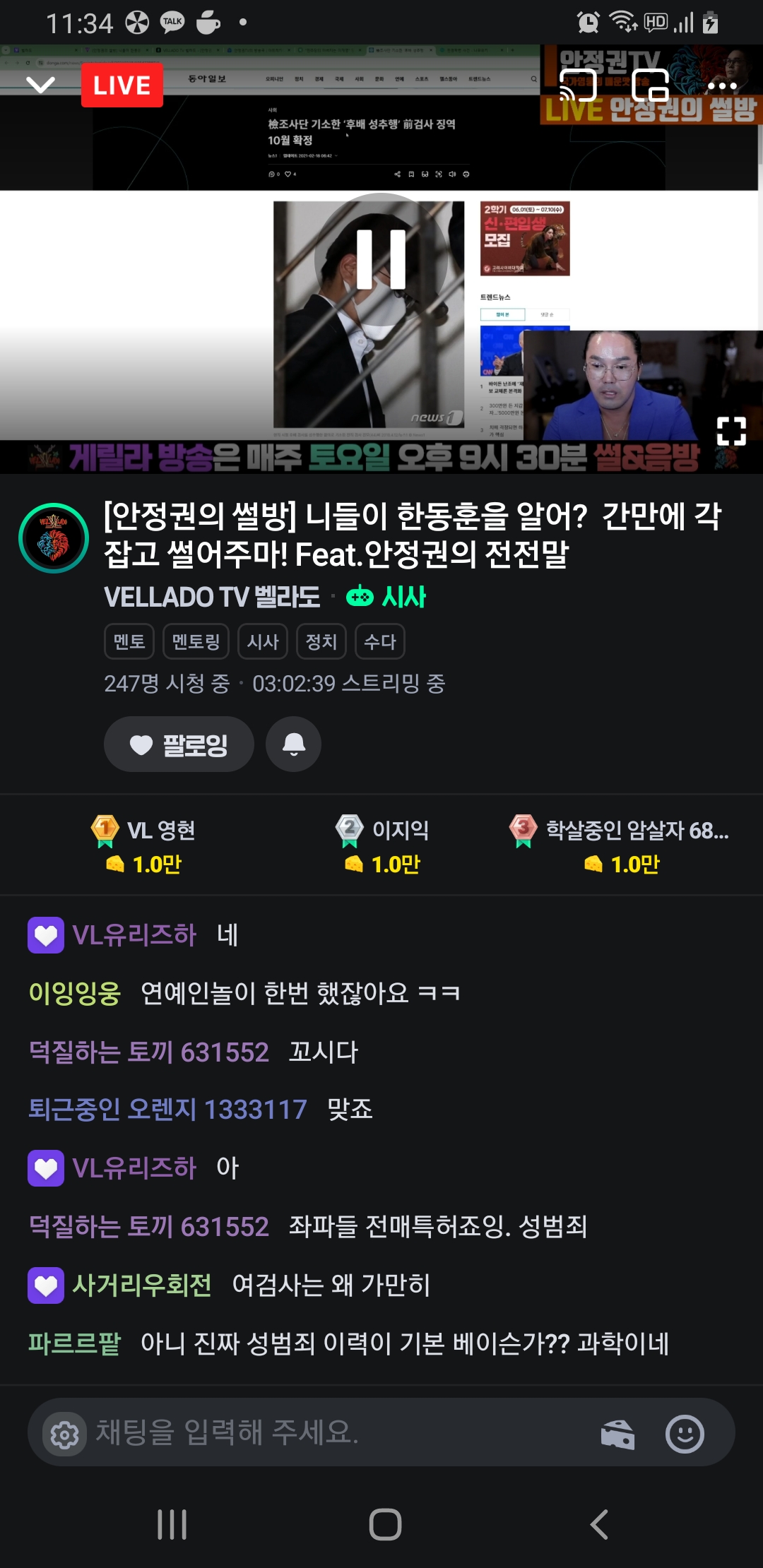Open chat settings gear icon
The image size is (763, 1568).
[65, 1435]
